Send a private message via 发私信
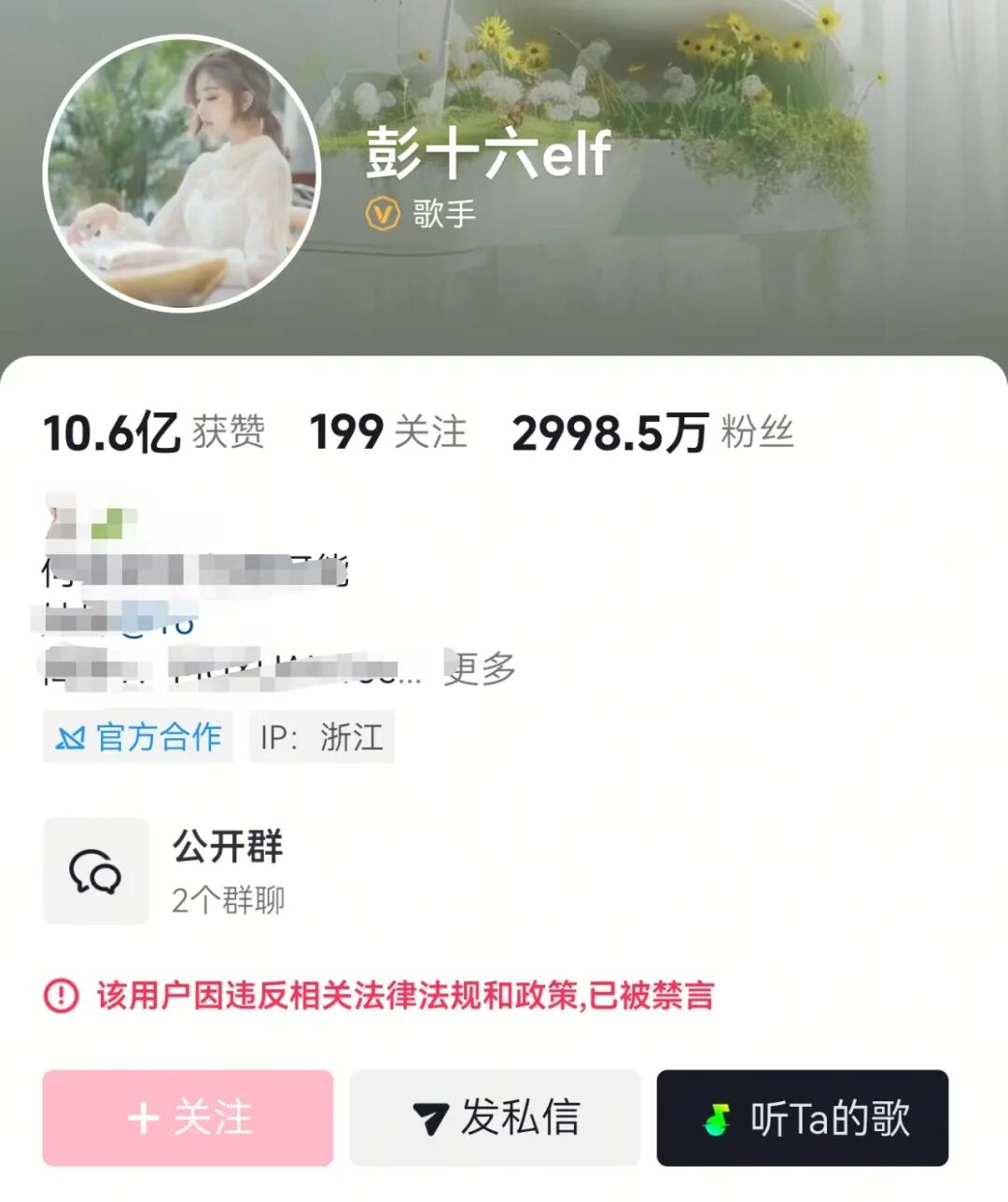The width and height of the screenshot is (1008, 1202). tap(495, 1117)
